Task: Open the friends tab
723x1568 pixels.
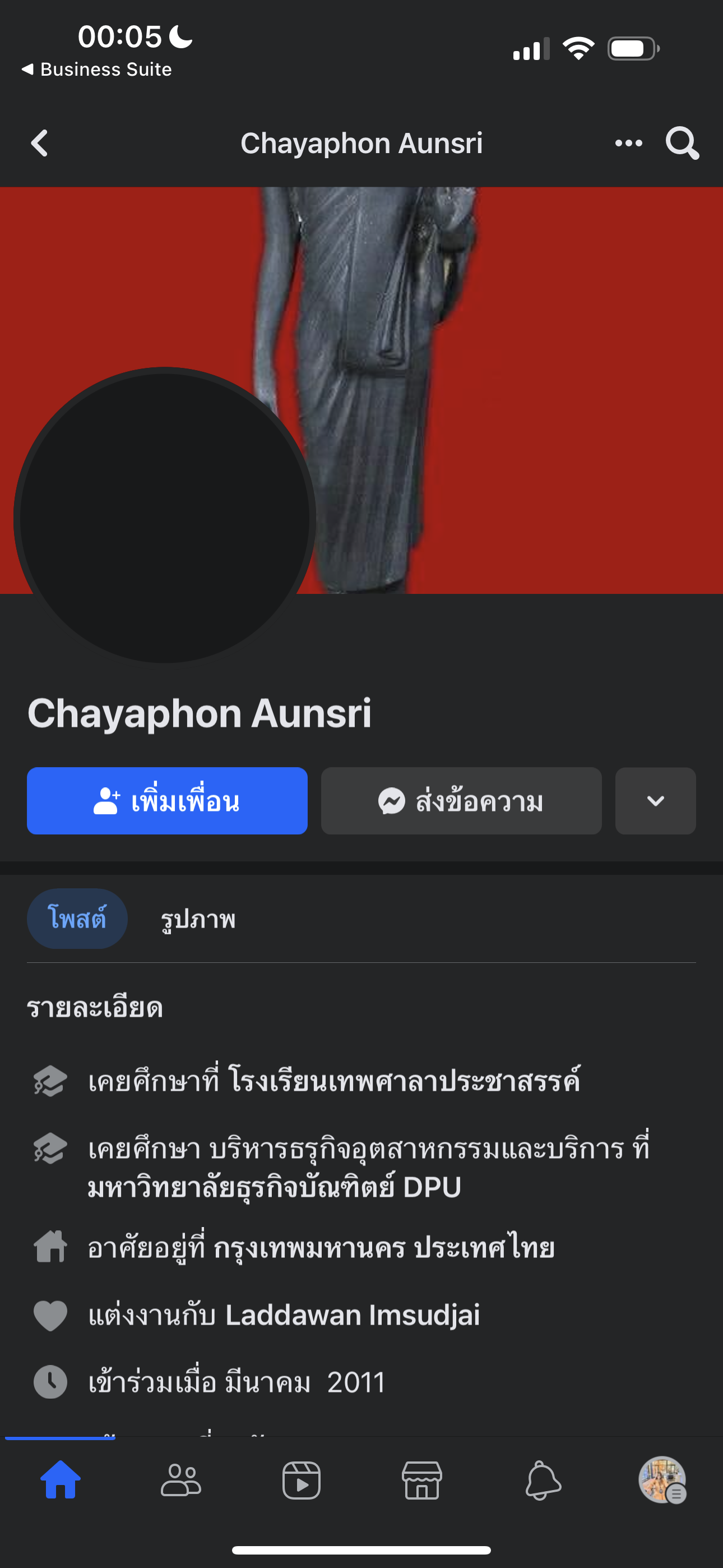Action: pos(180,1481)
